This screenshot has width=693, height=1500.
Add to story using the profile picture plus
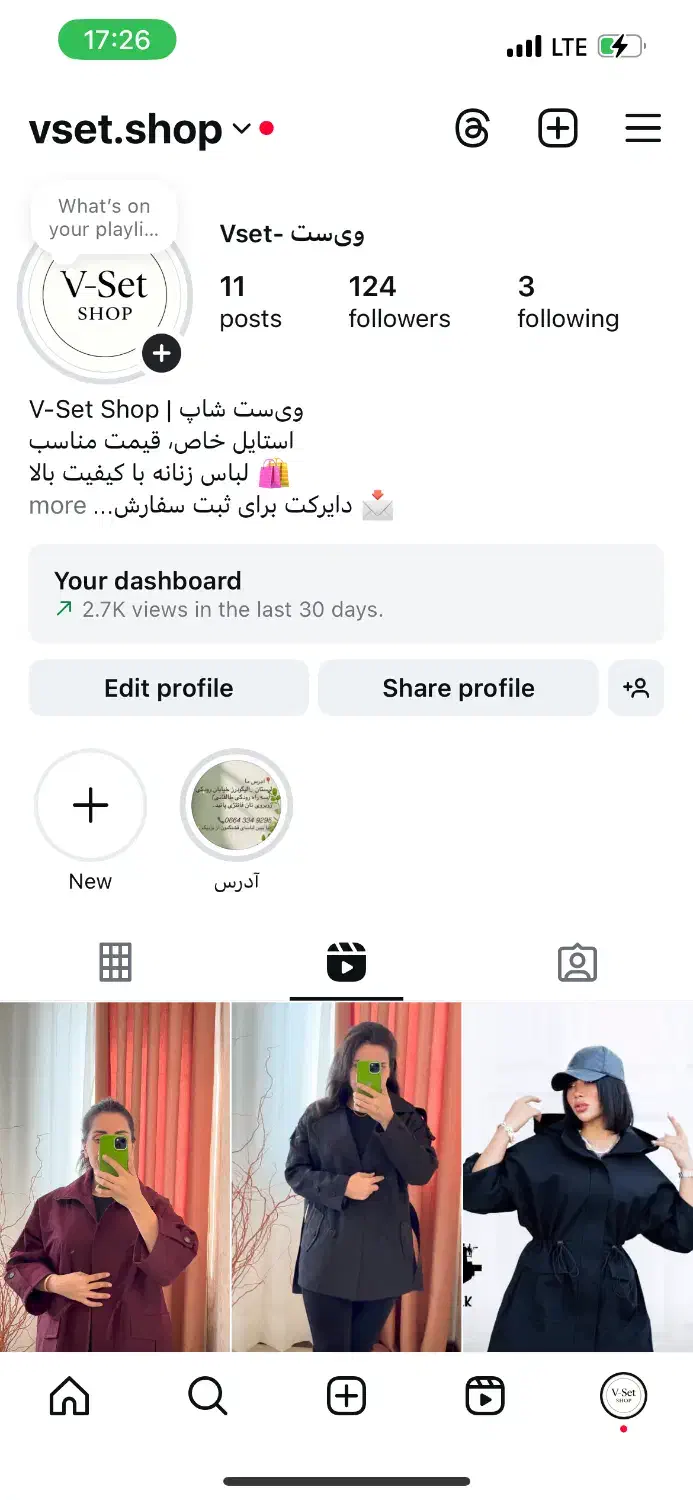click(161, 352)
